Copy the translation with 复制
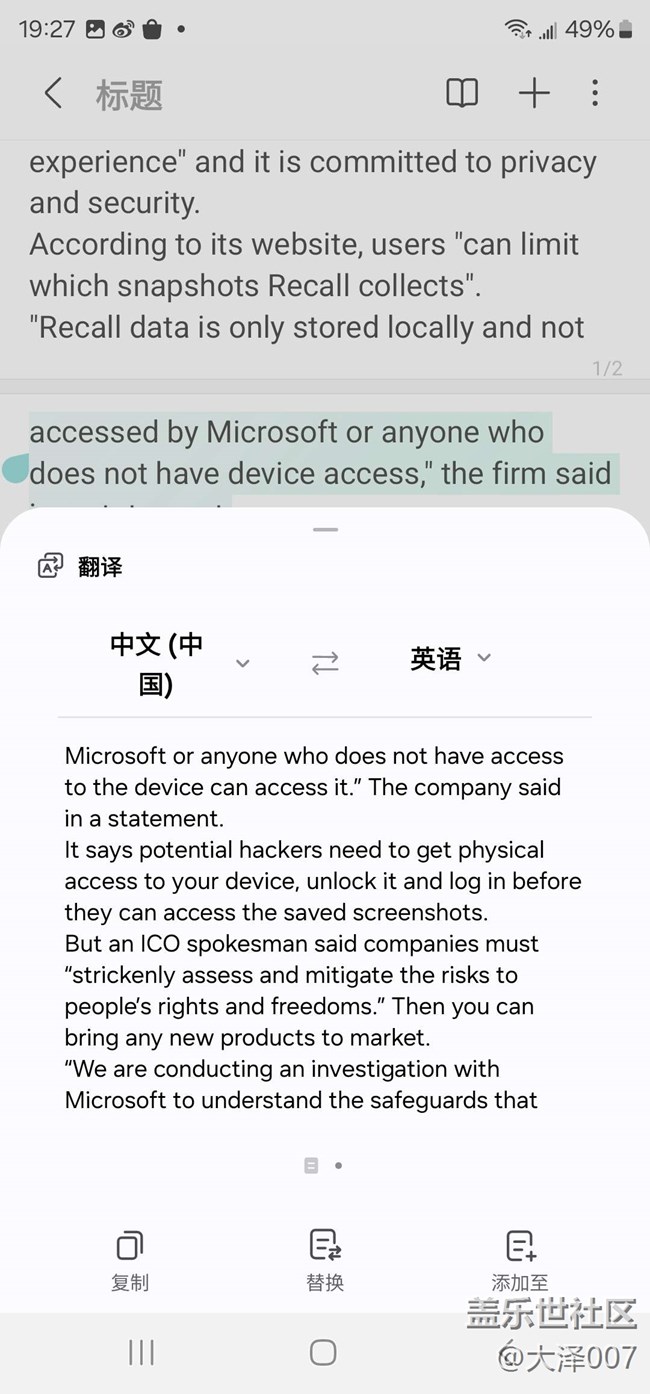 [129, 1260]
